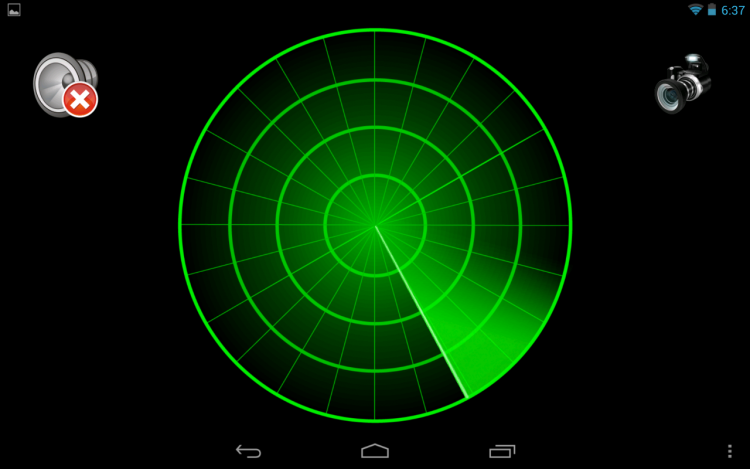The image size is (750, 469).
Task: Open the camera icon
Action: (683, 83)
